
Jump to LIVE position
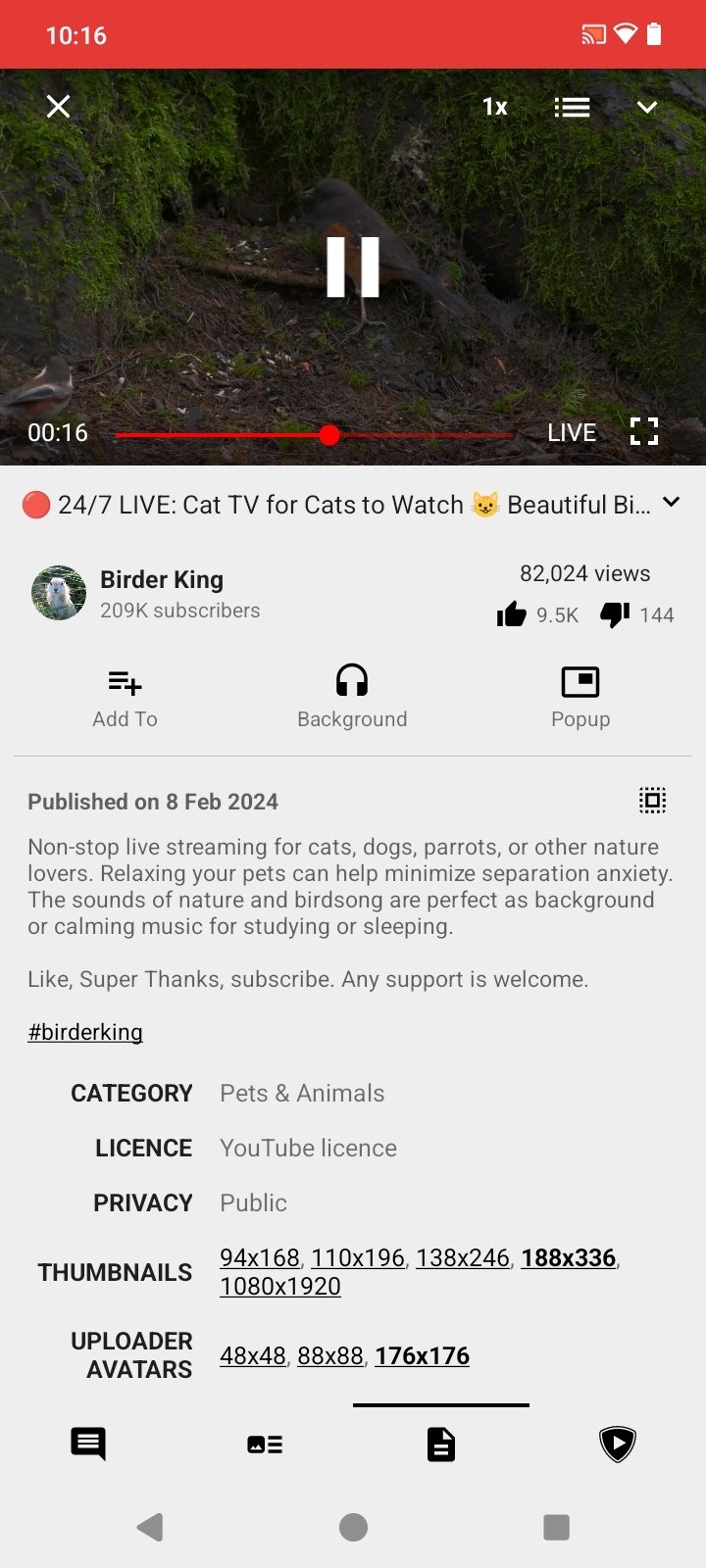[572, 432]
